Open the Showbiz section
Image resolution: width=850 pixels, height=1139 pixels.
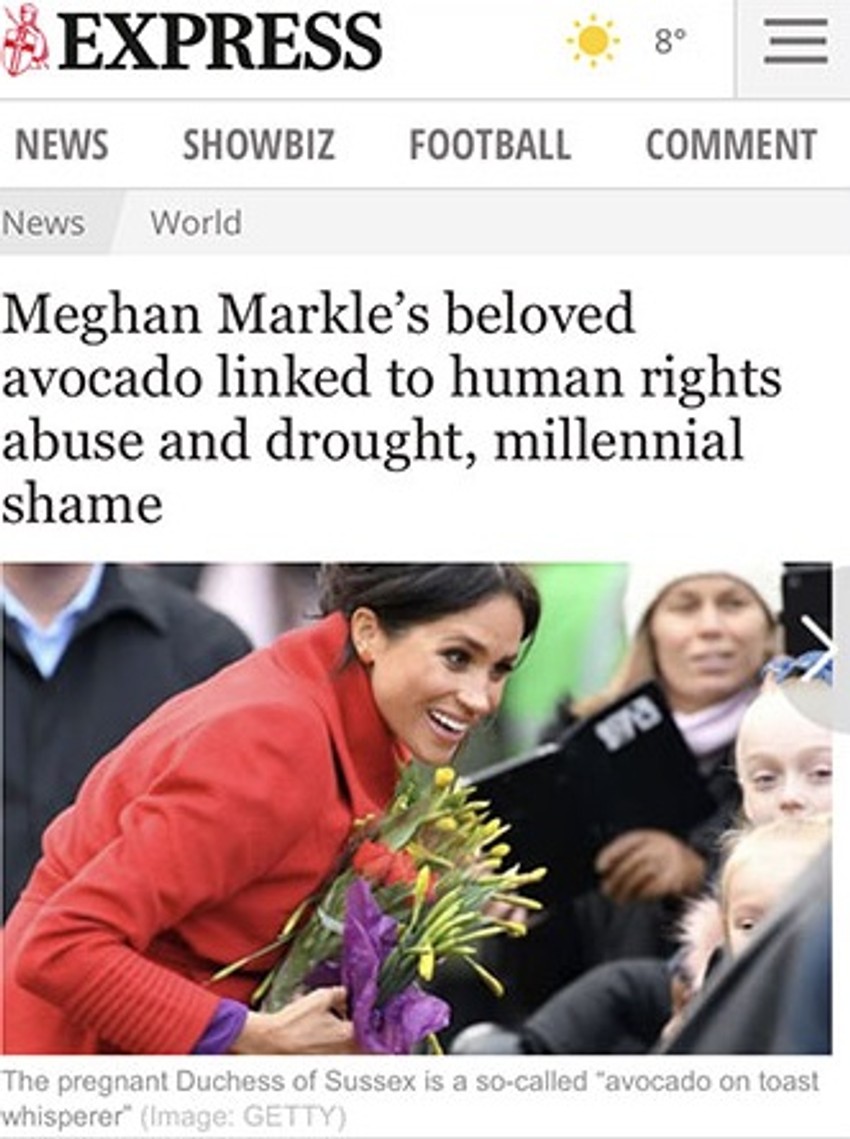pos(258,145)
